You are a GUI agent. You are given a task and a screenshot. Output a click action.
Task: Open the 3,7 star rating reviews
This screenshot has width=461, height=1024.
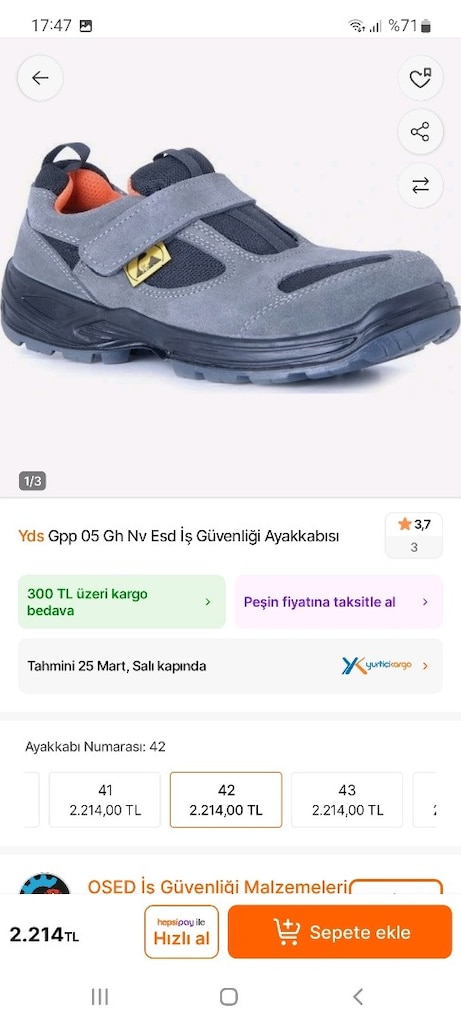tap(414, 536)
